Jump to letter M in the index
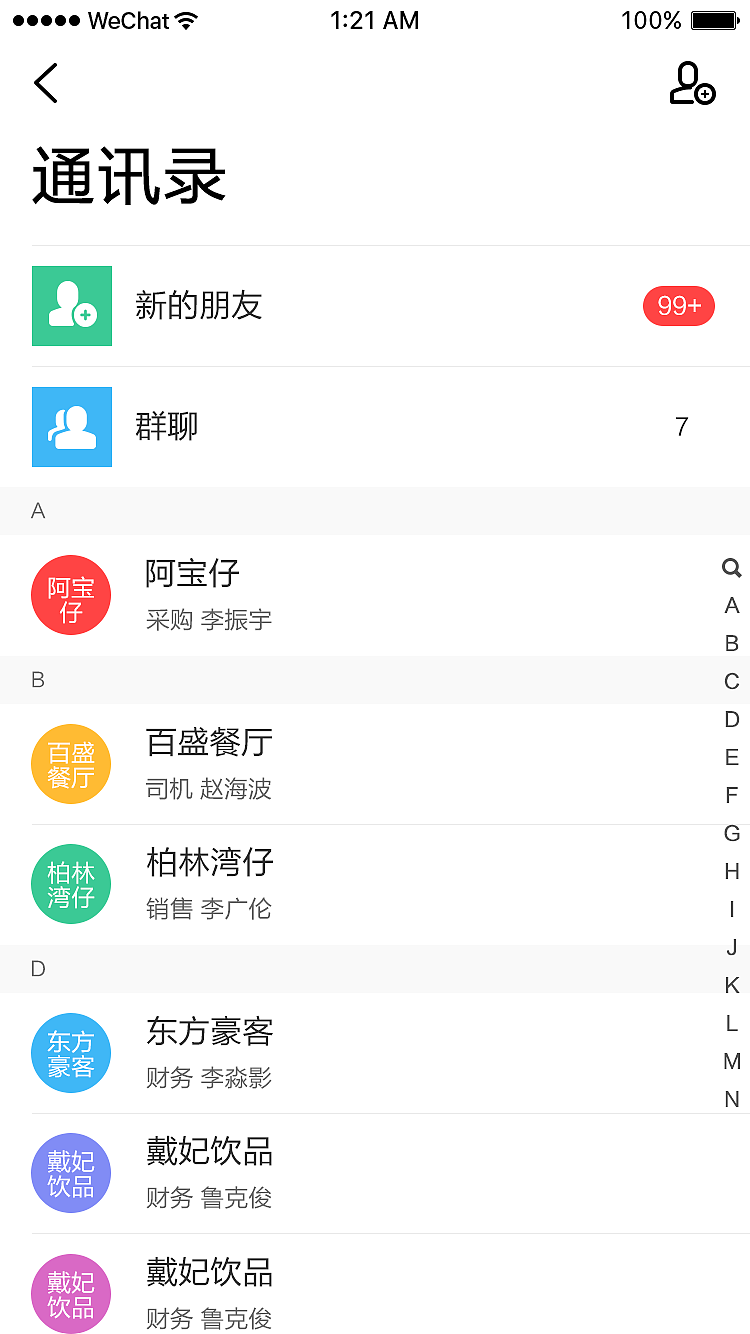 (732, 1062)
